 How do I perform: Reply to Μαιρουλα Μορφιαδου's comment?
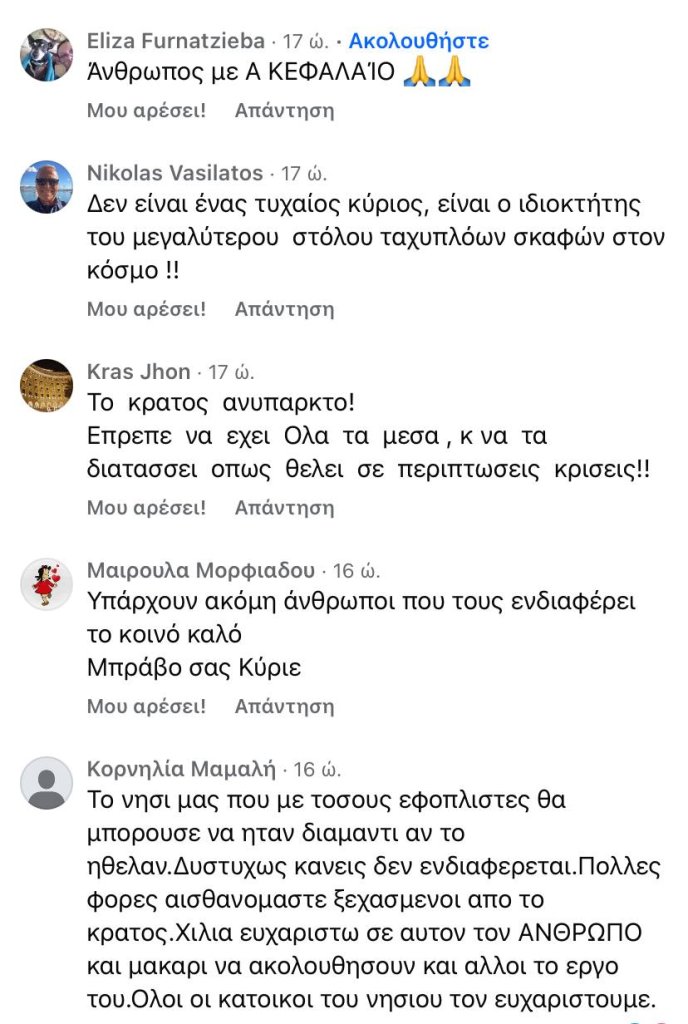[x=284, y=706]
